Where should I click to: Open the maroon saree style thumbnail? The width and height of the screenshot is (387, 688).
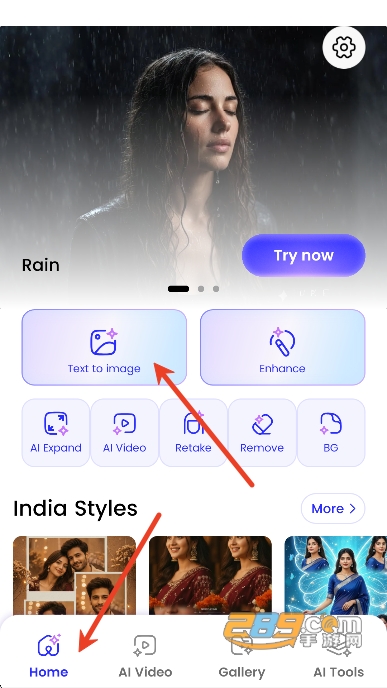point(210,575)
